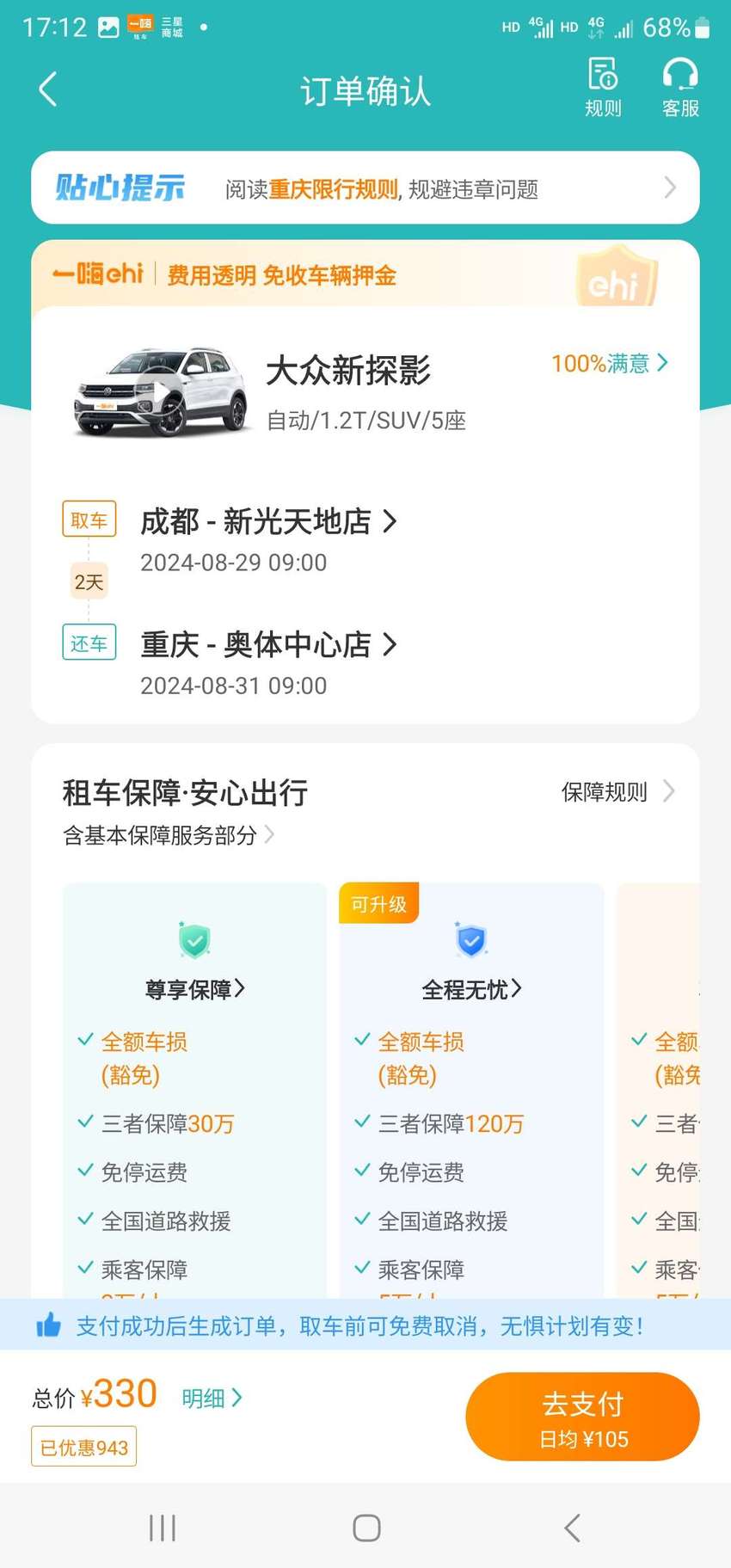Contact 客服 customer service
Screen dimensions: 731x1568
coord(680,88)
